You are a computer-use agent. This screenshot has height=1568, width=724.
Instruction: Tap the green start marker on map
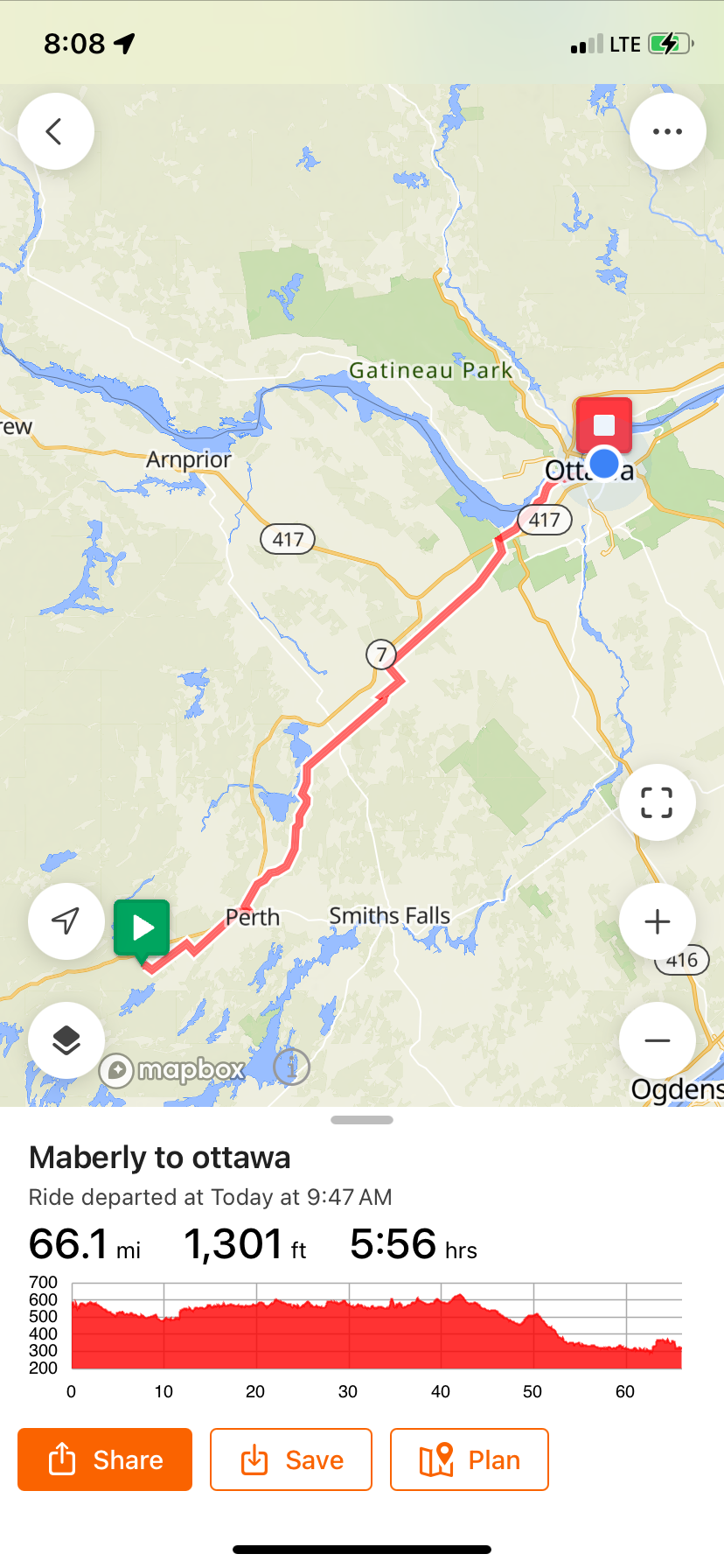tap(142, 928)
